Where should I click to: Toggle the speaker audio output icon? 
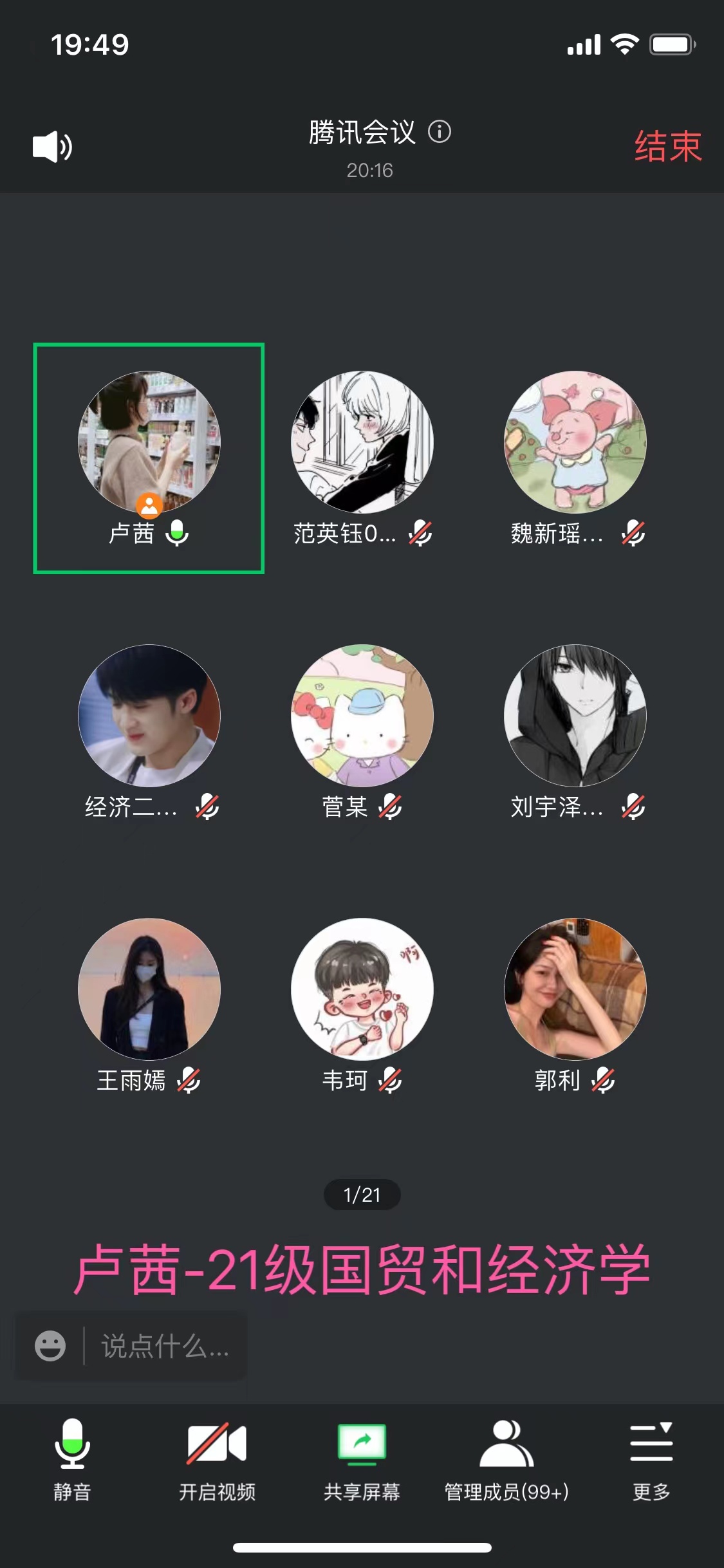pos(52,147)
